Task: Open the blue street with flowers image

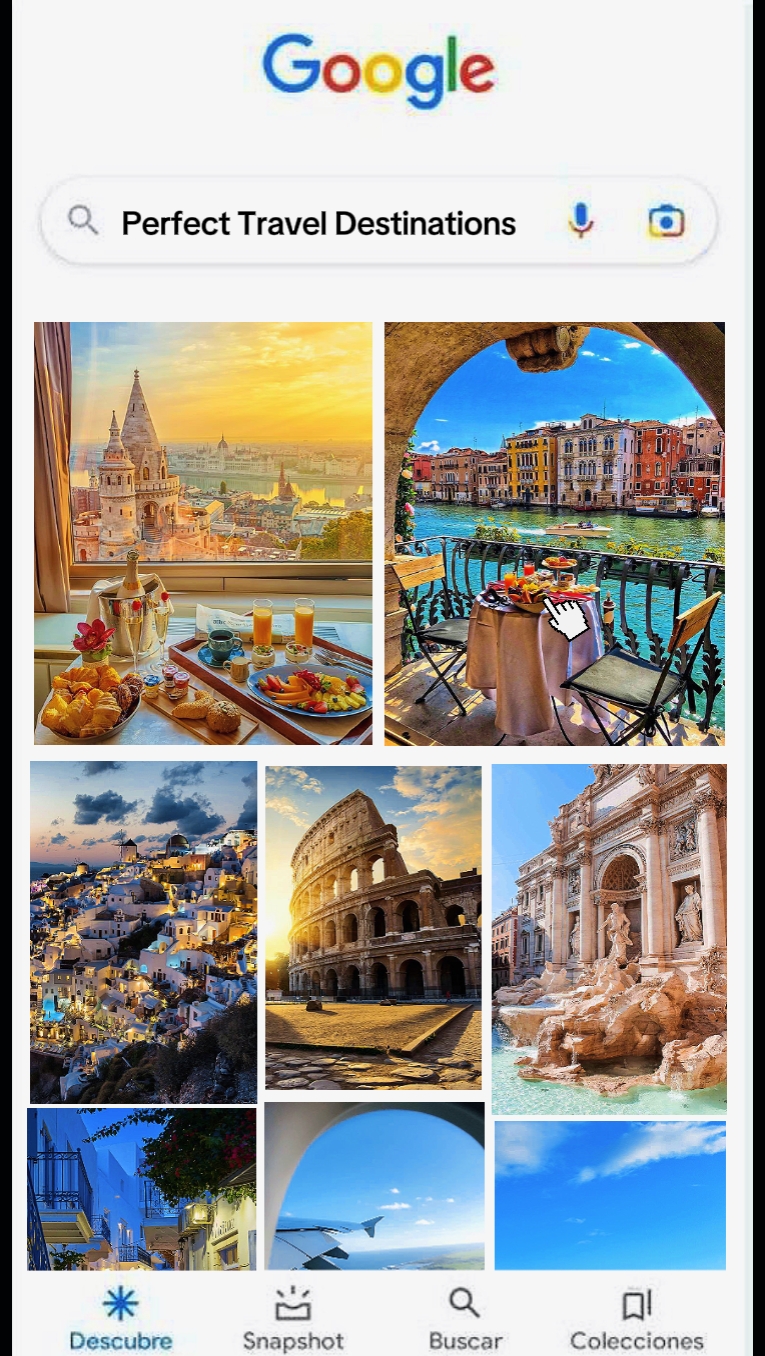Action: point(141,1188)
